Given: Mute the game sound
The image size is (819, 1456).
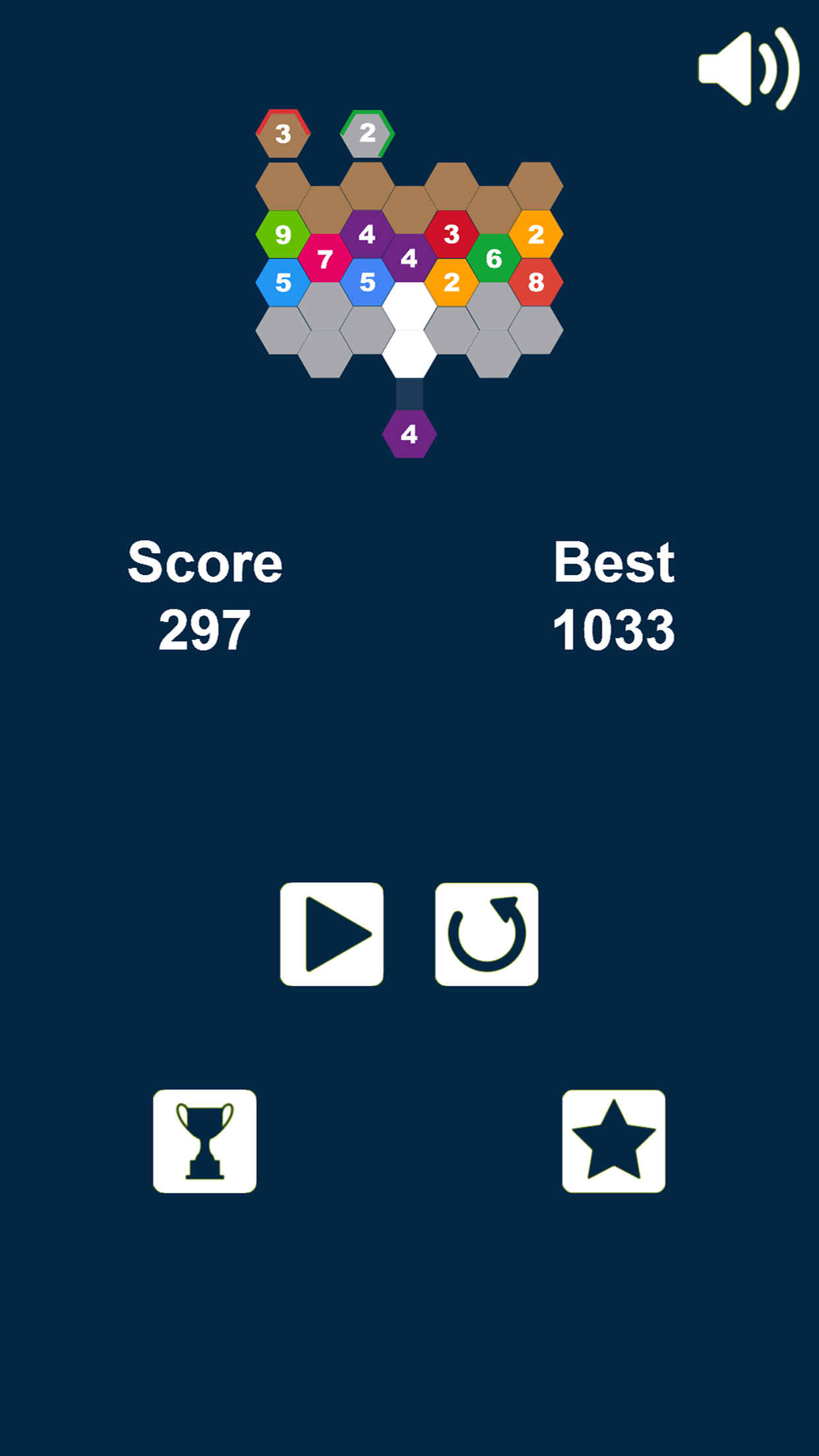Looking at the screenshot, I should 748,69.
